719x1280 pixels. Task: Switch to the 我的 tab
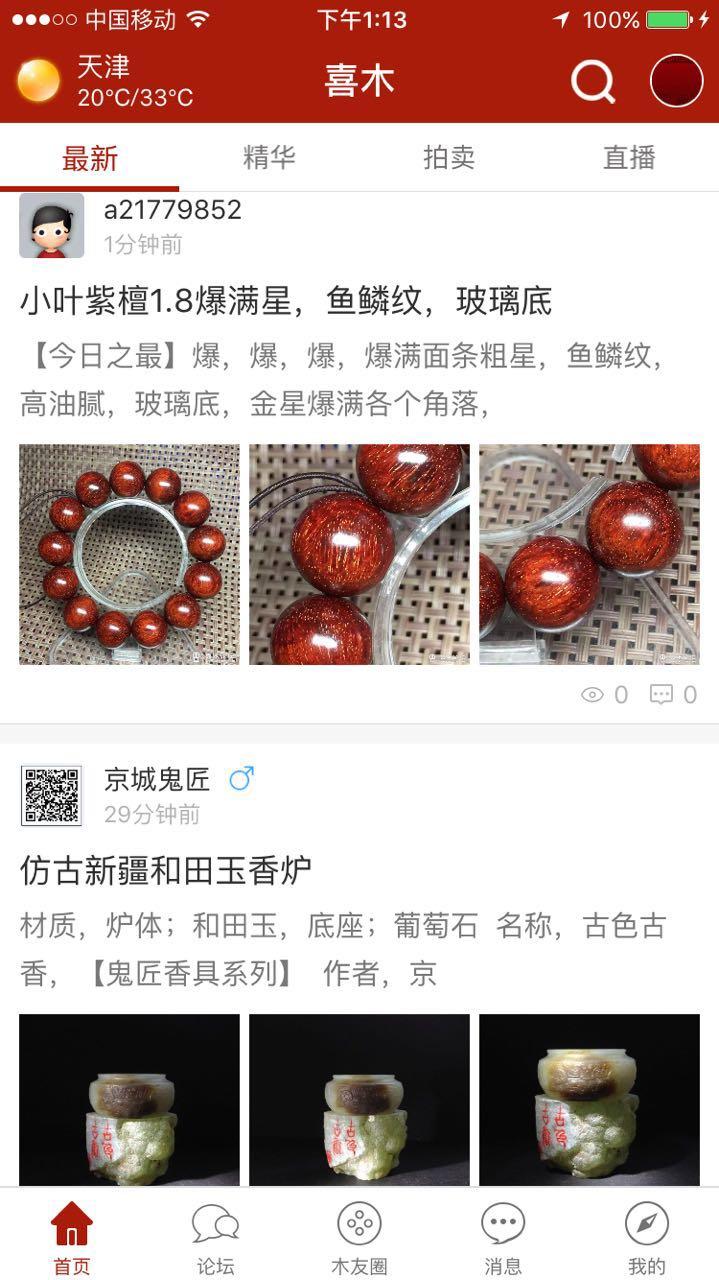(x=647, y=1238)
